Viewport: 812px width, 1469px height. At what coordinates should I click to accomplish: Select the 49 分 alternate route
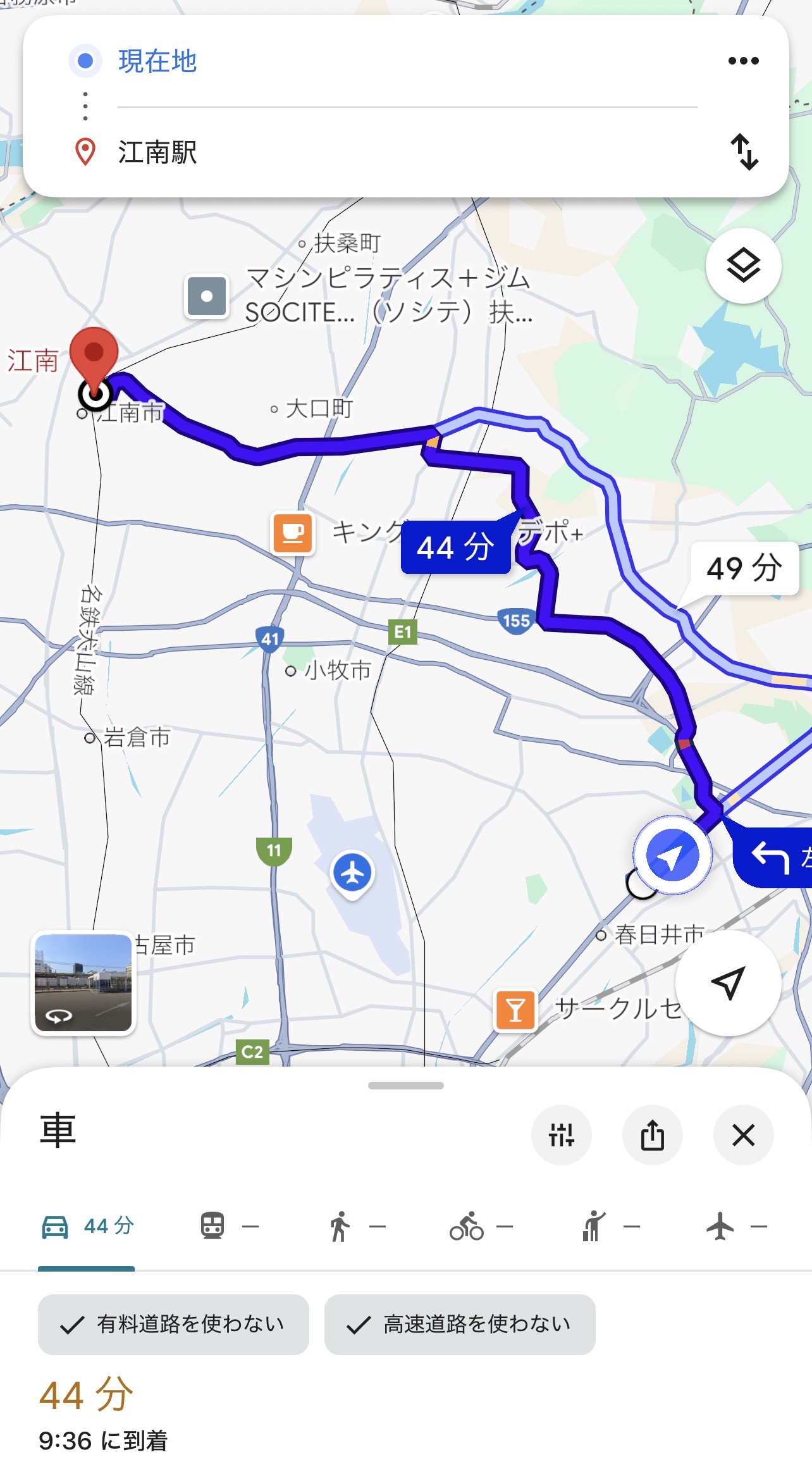744,568
